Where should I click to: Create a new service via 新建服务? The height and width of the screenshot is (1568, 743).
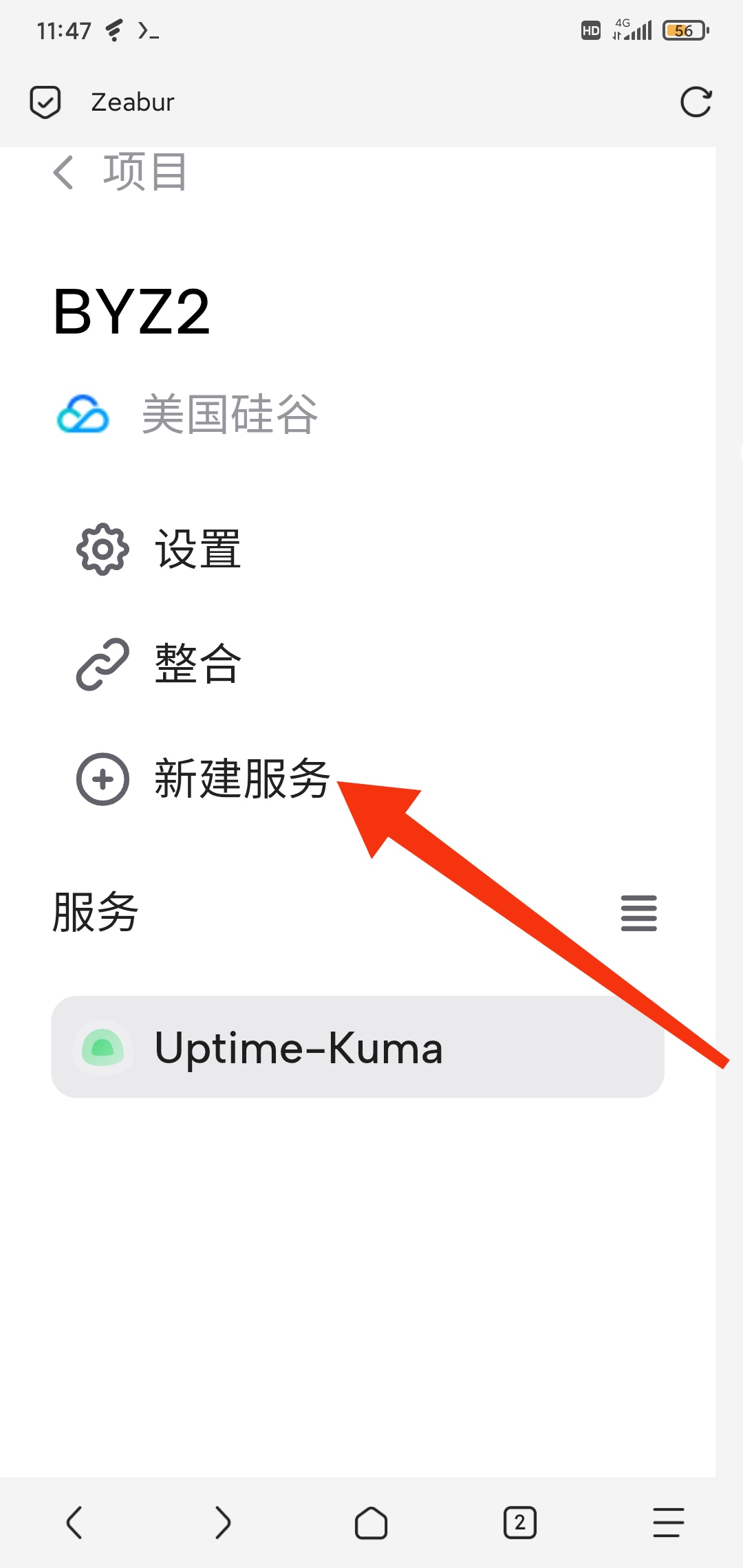[x=204, y=778]
